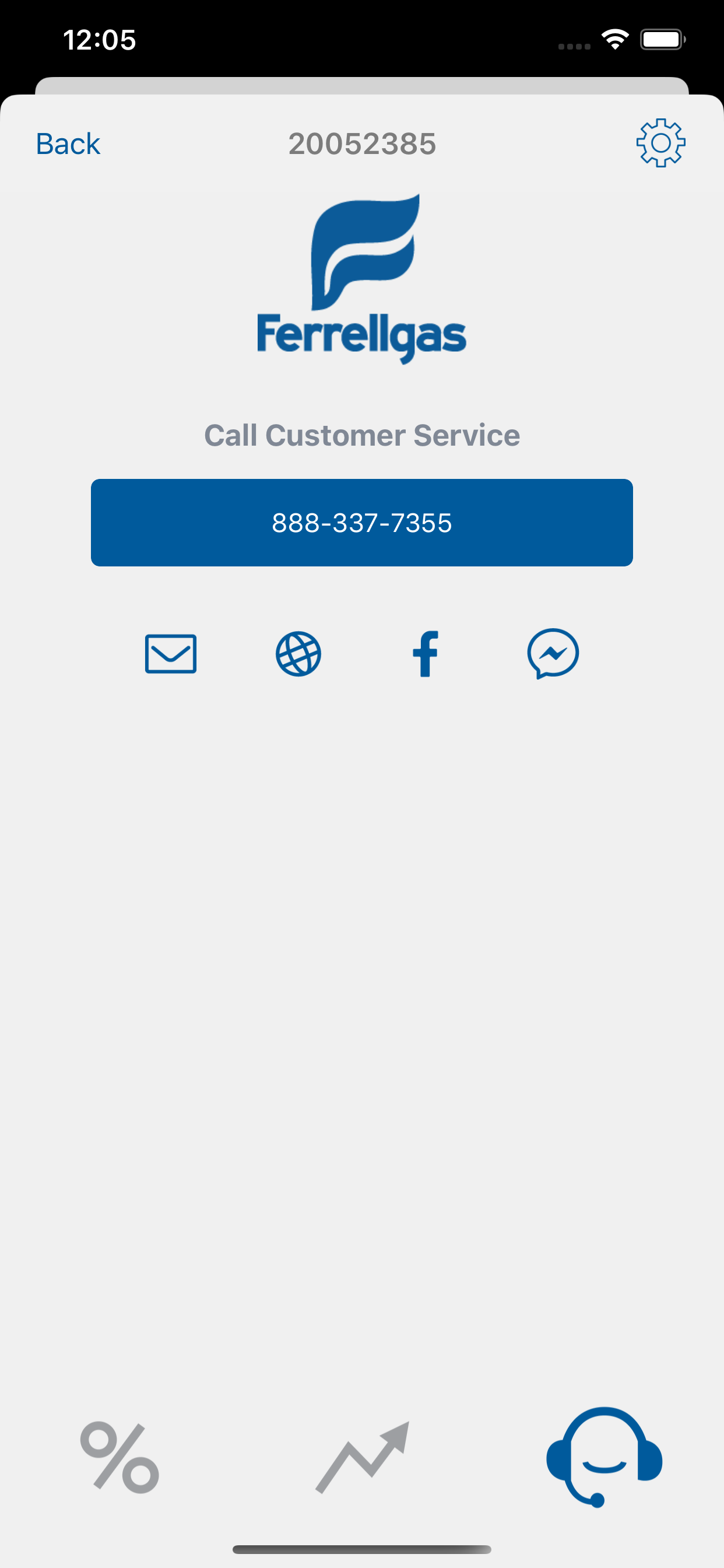
Task: Go back using the Back link
Action: pos(67,144)
